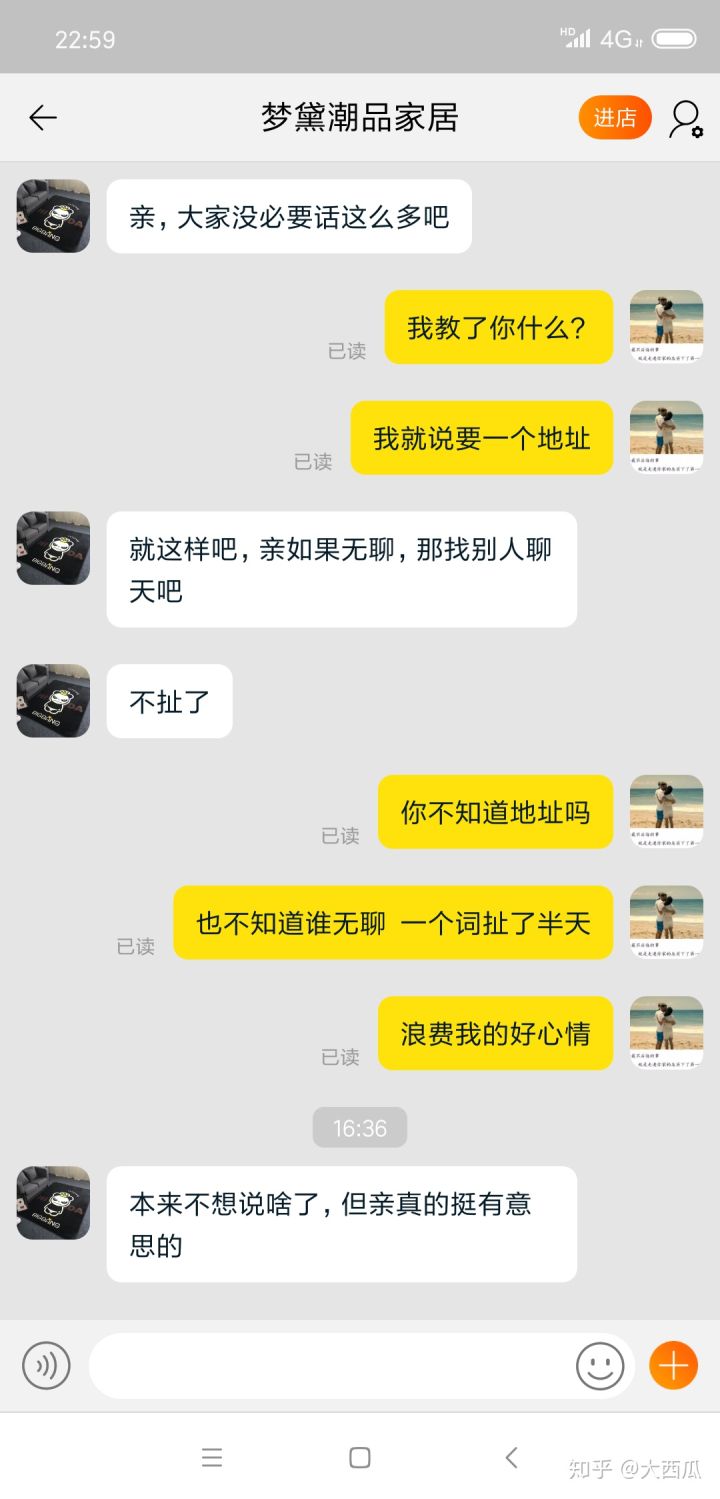720x1499 pixels.
Task: Open the chat settings profile icon
Action: [686, 119]
